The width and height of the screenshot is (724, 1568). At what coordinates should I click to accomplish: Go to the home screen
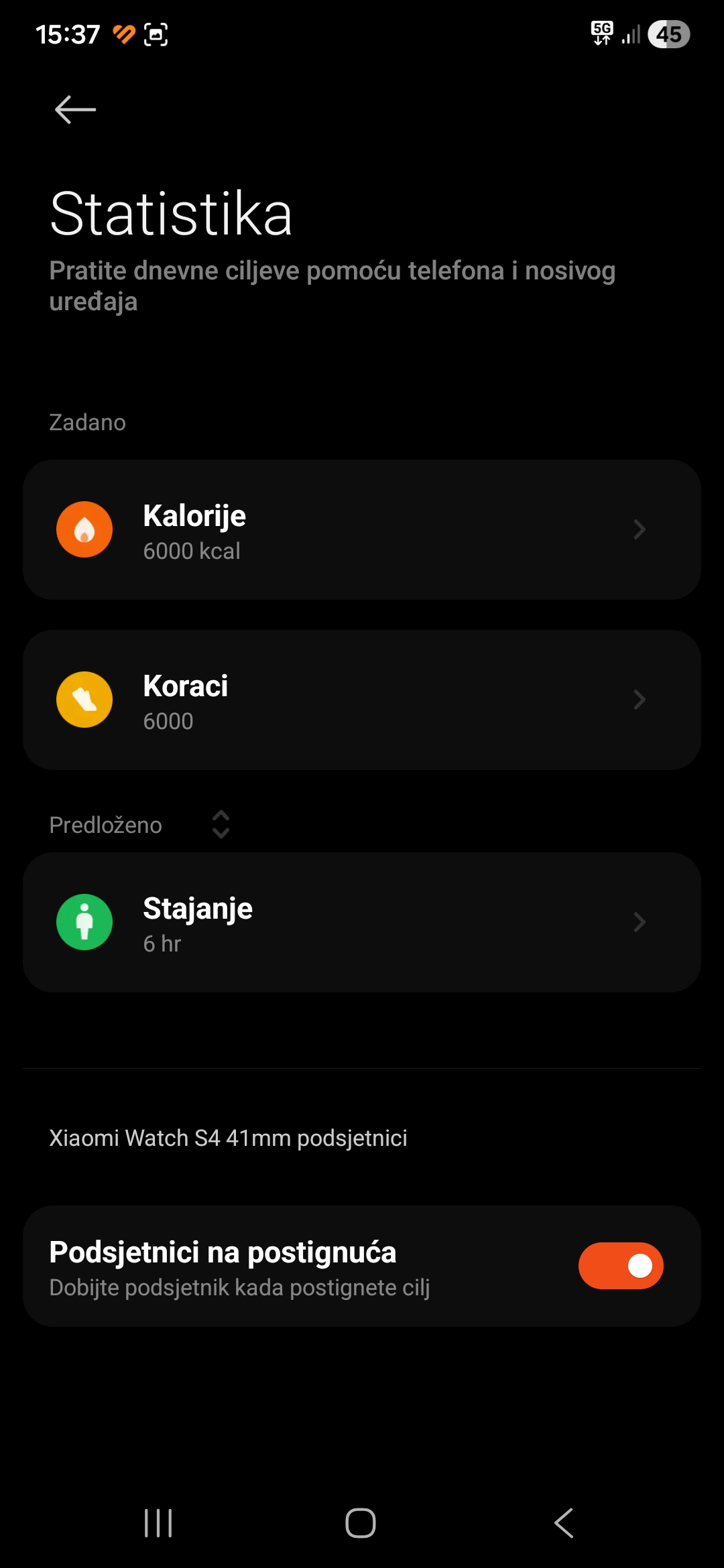[x=361, y=1522]
